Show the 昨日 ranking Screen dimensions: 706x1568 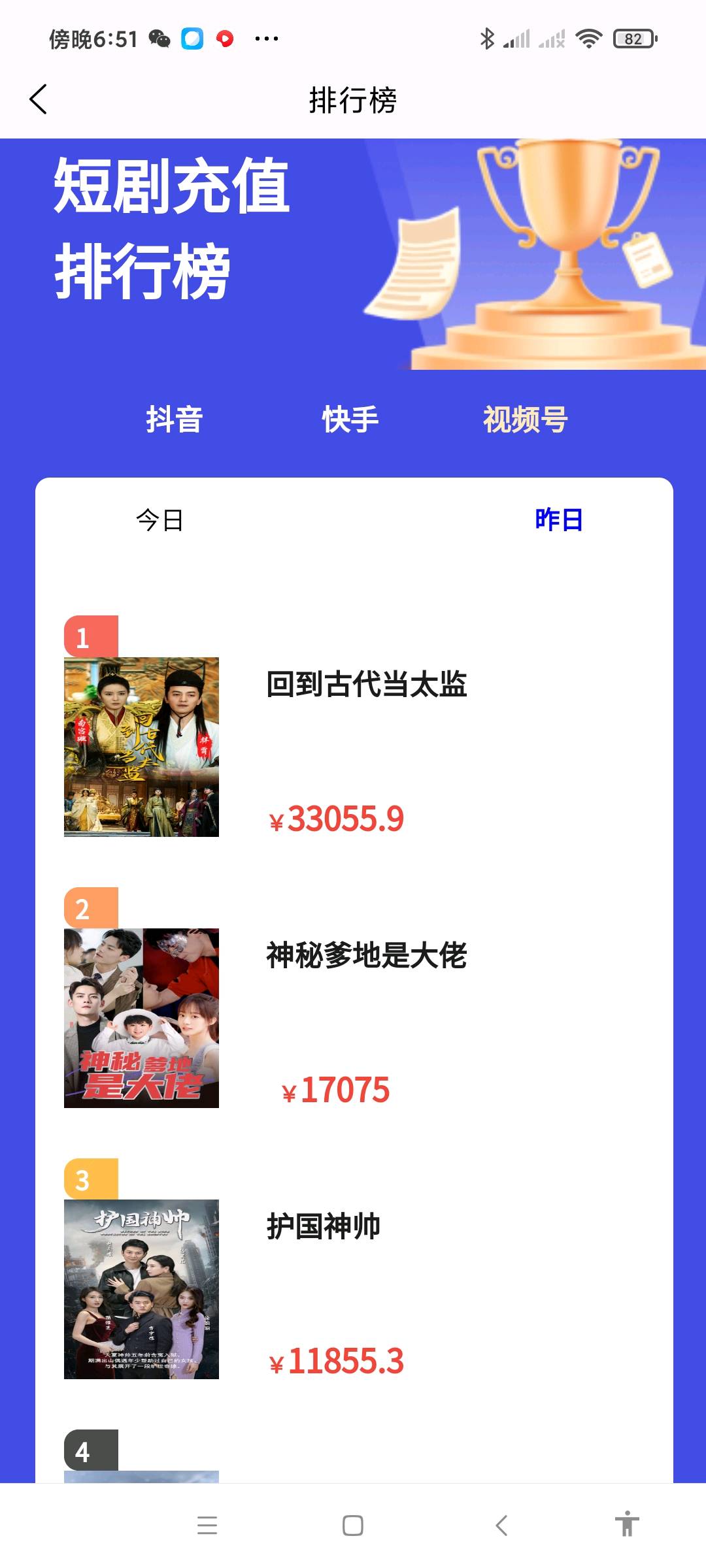[558, 520]
